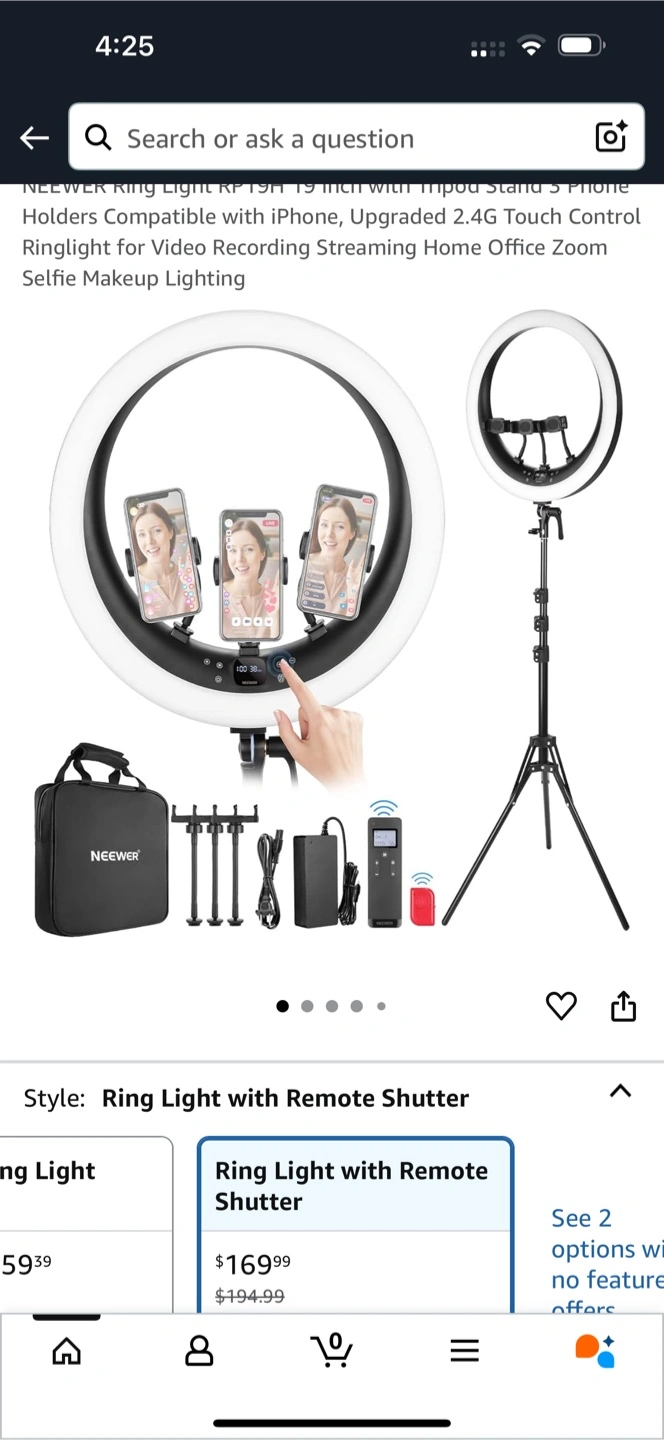Go to the Home tab
This screenshot has height=1440, width=664.
[x=67, y=1352]
